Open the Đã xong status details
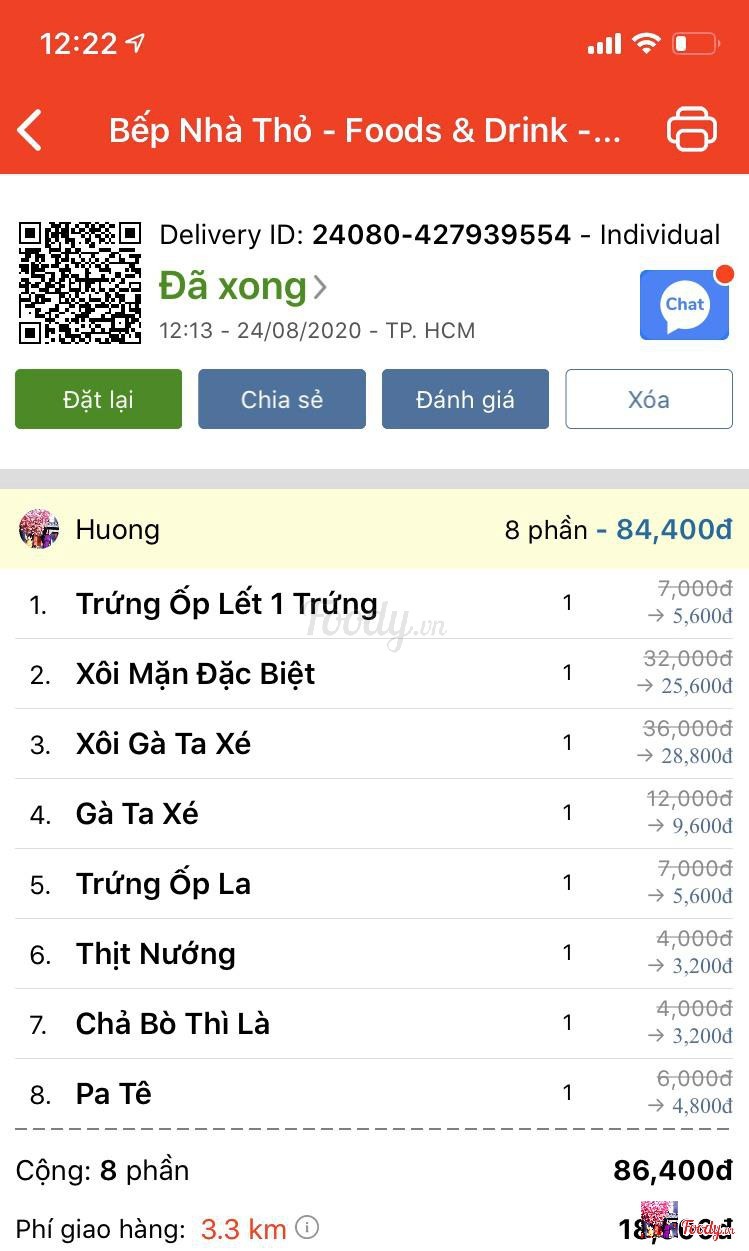 click(243, 287)
